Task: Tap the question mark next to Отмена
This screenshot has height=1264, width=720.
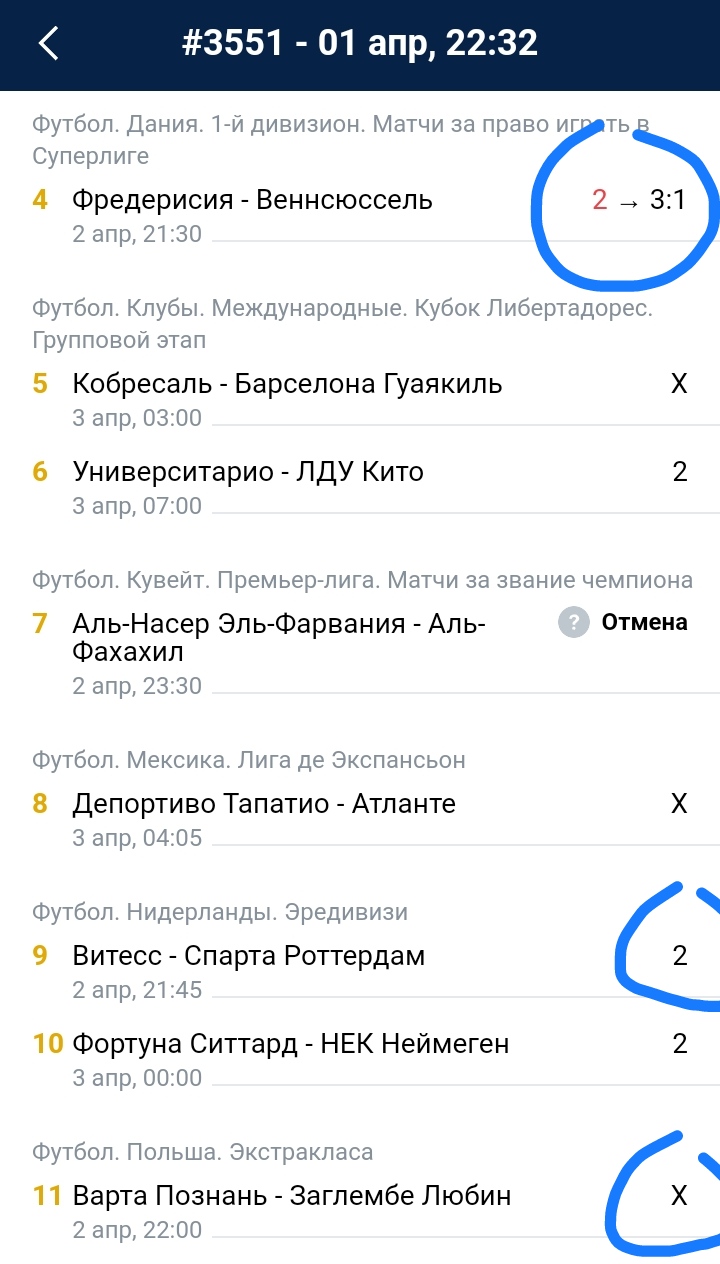Action: [x=573, y=623]
